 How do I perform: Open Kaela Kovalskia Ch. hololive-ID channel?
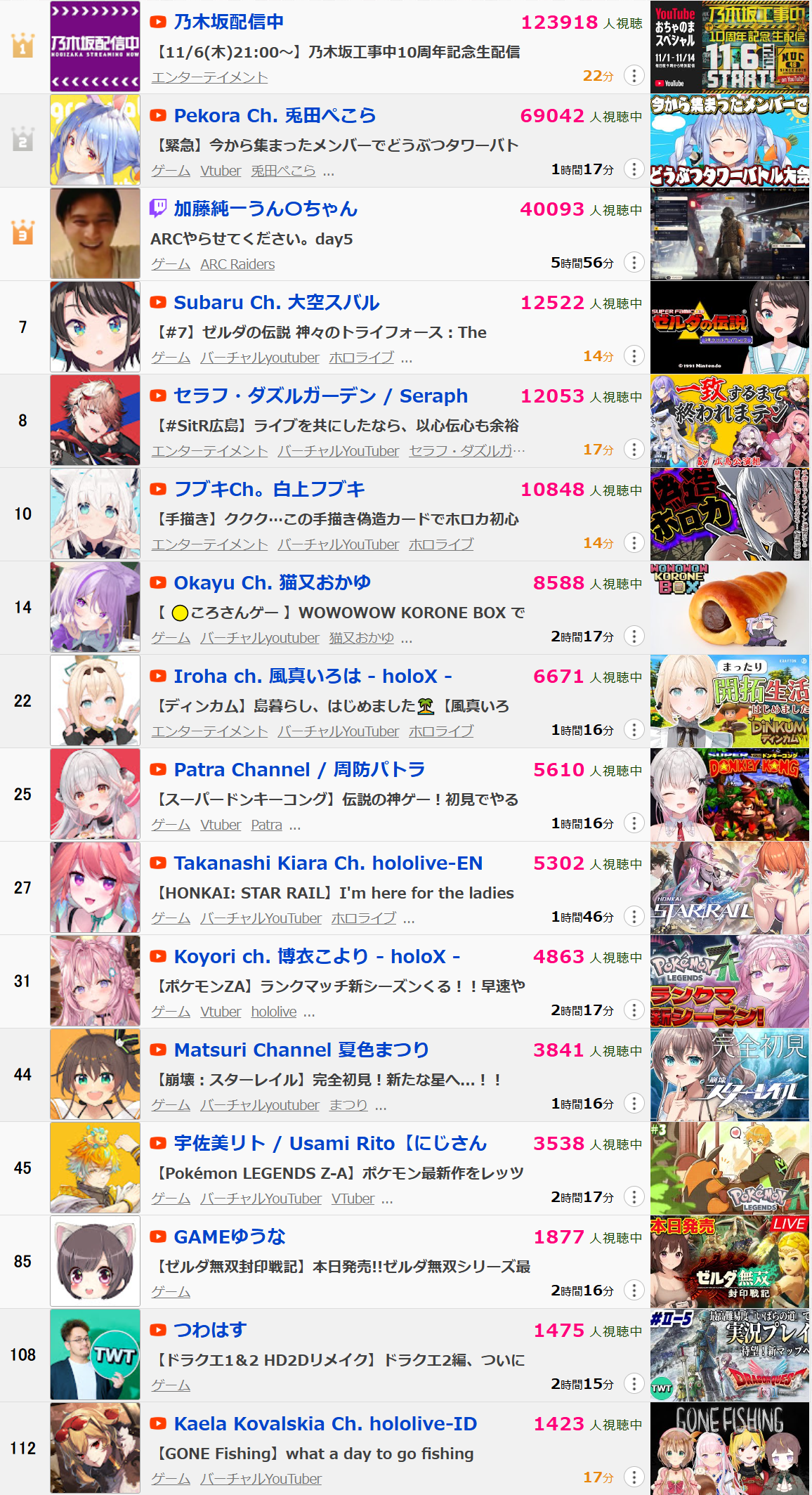(325, 1424)
